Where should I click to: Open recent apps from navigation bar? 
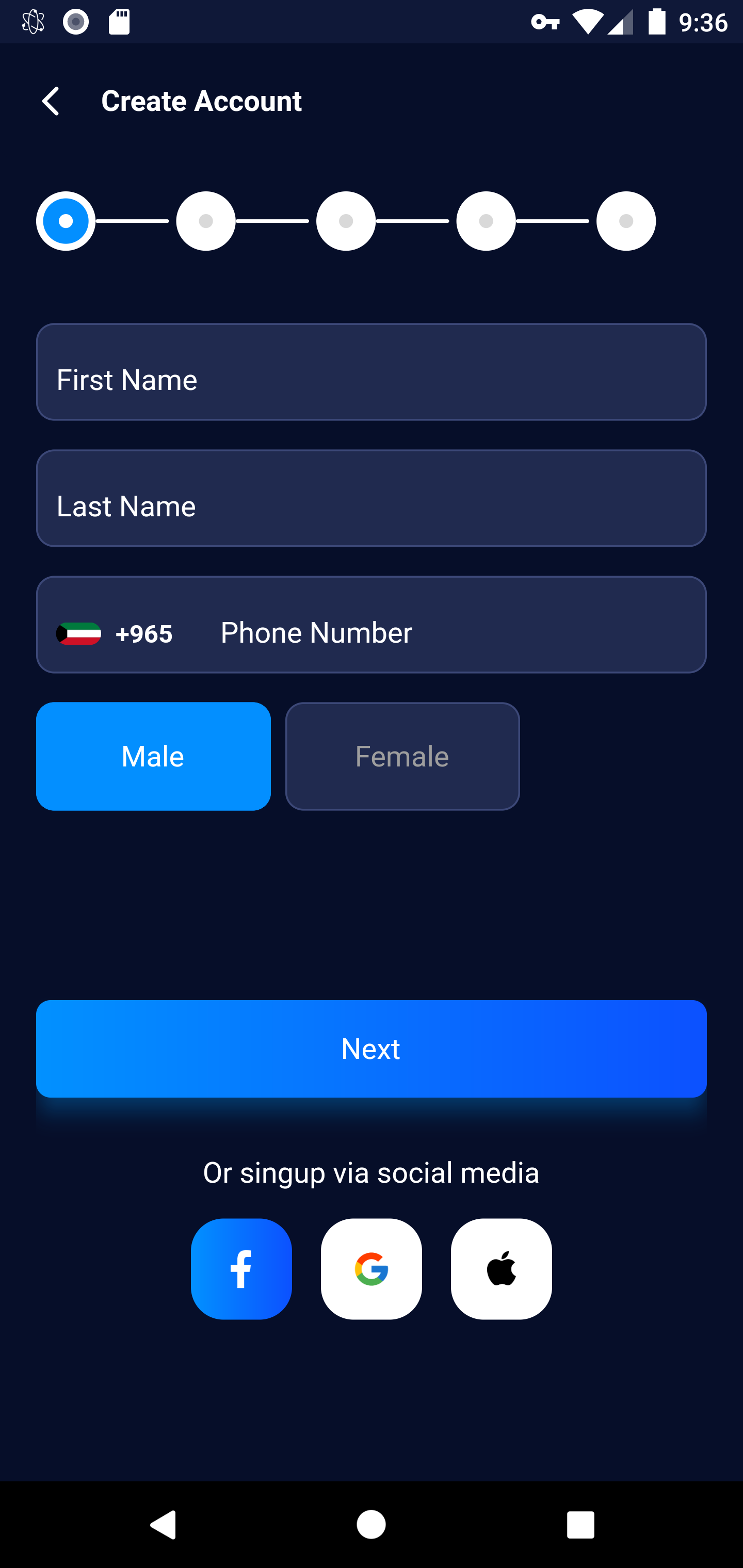pyautogui.click(x=580, y=1525)
